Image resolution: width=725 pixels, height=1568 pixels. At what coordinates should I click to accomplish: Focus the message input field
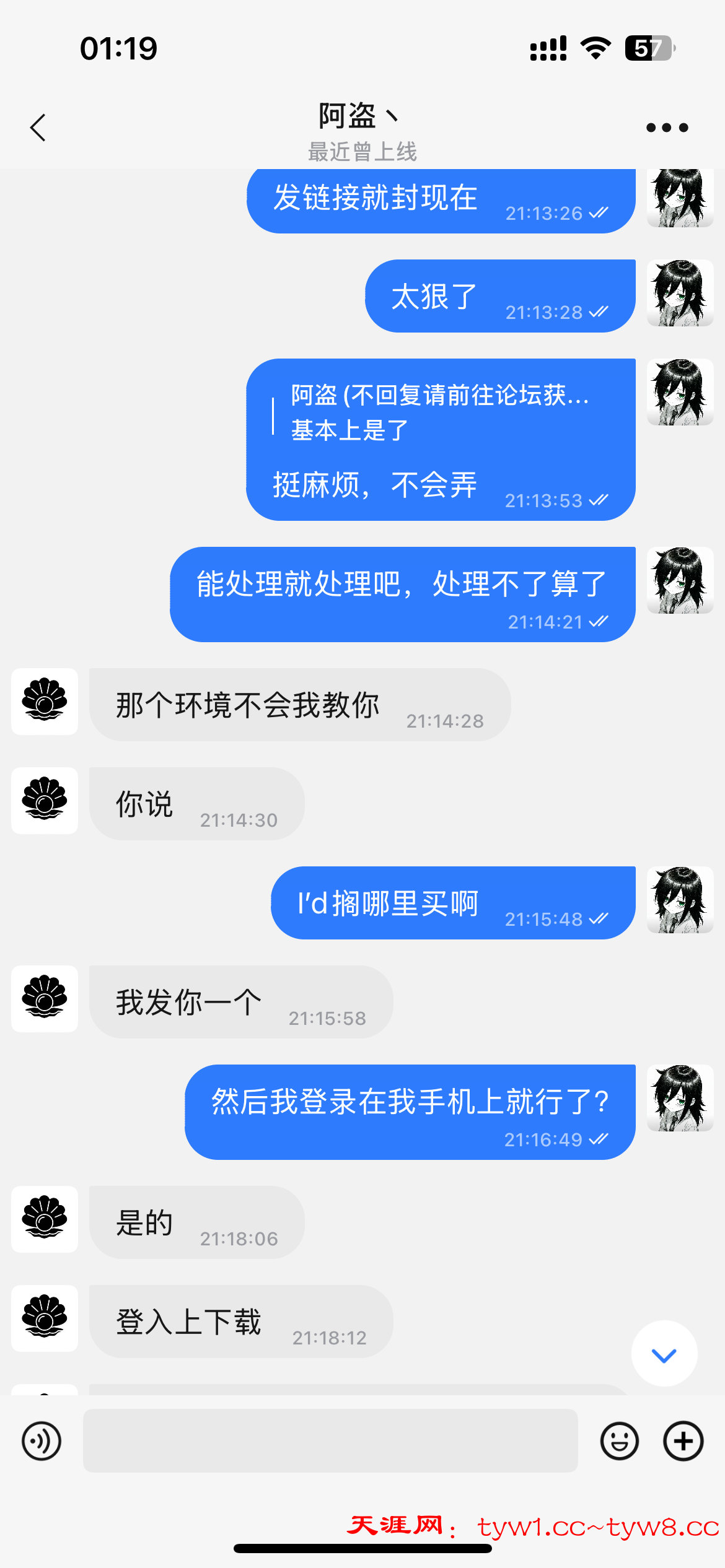(x=330, y=1441)
